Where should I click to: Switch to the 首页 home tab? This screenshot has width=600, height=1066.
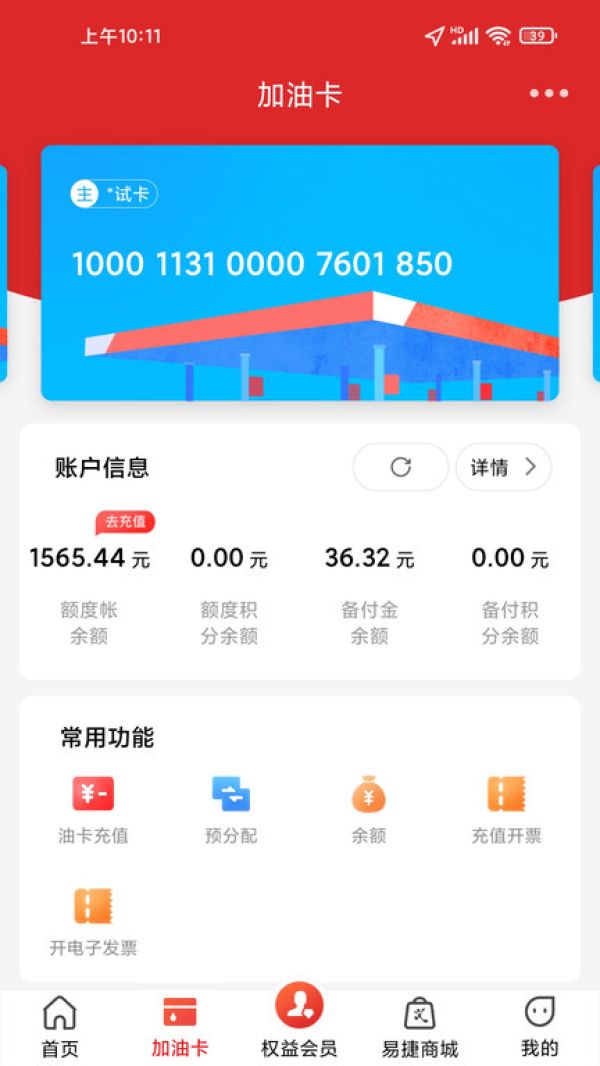click(60, 1026)
